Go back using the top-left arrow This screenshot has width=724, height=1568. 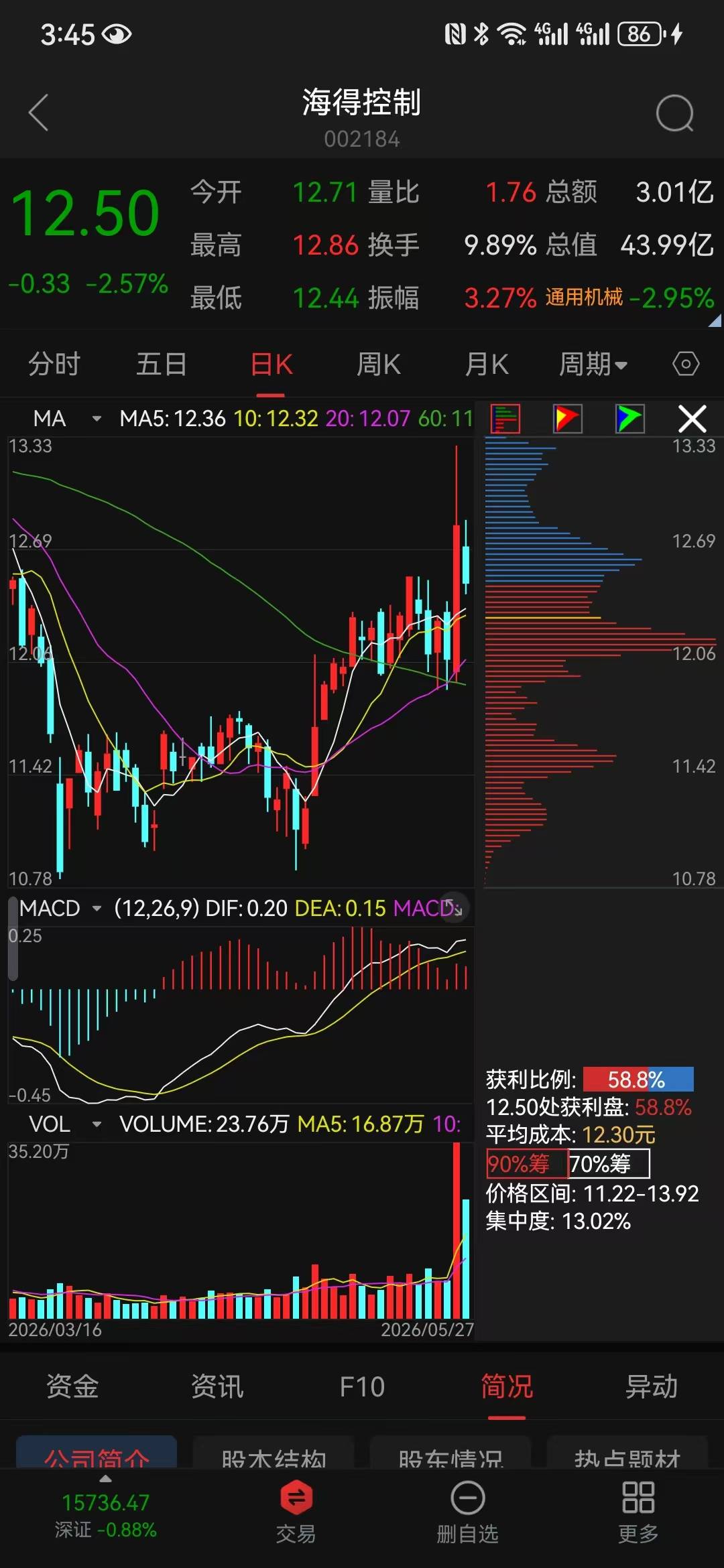[x=39, y=113]
